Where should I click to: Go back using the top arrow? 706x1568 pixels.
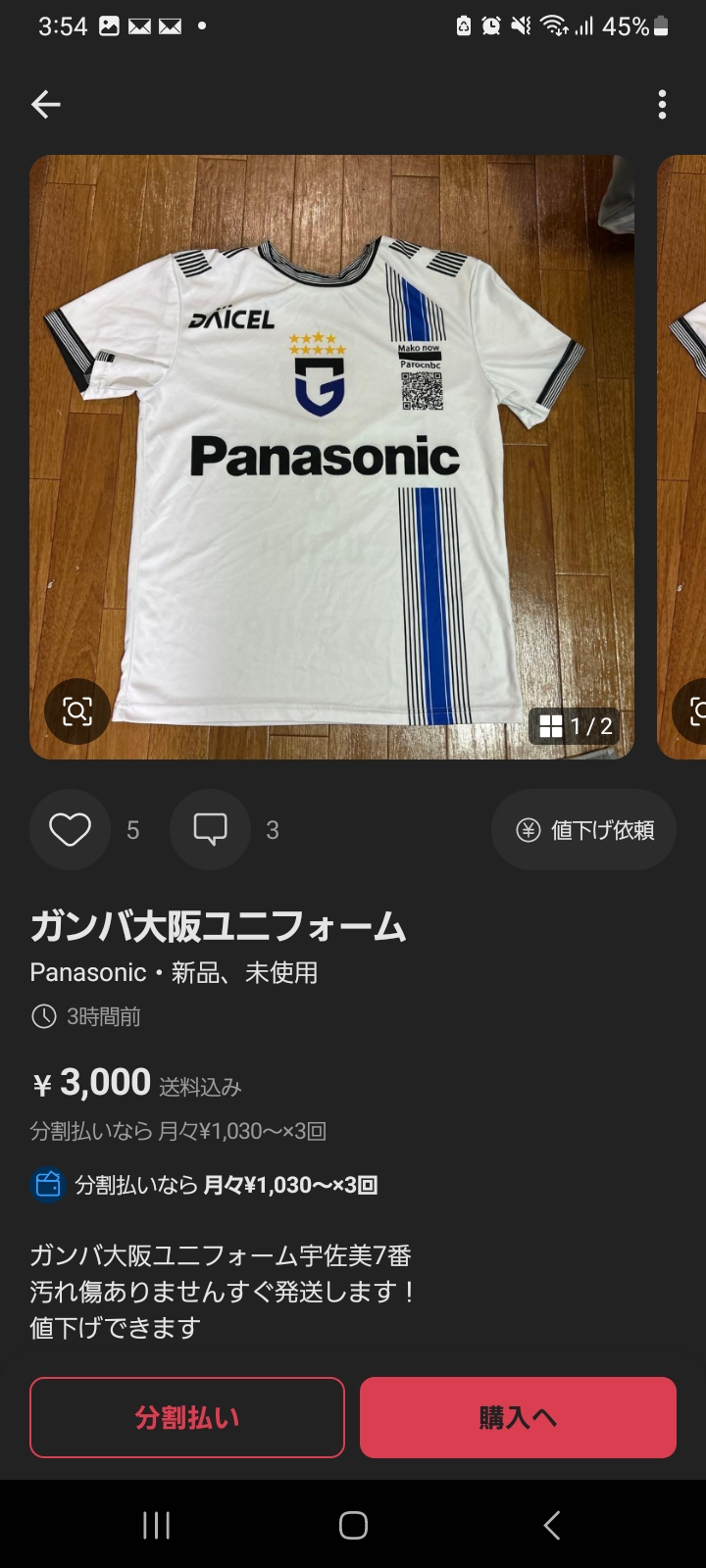point(45,104)
